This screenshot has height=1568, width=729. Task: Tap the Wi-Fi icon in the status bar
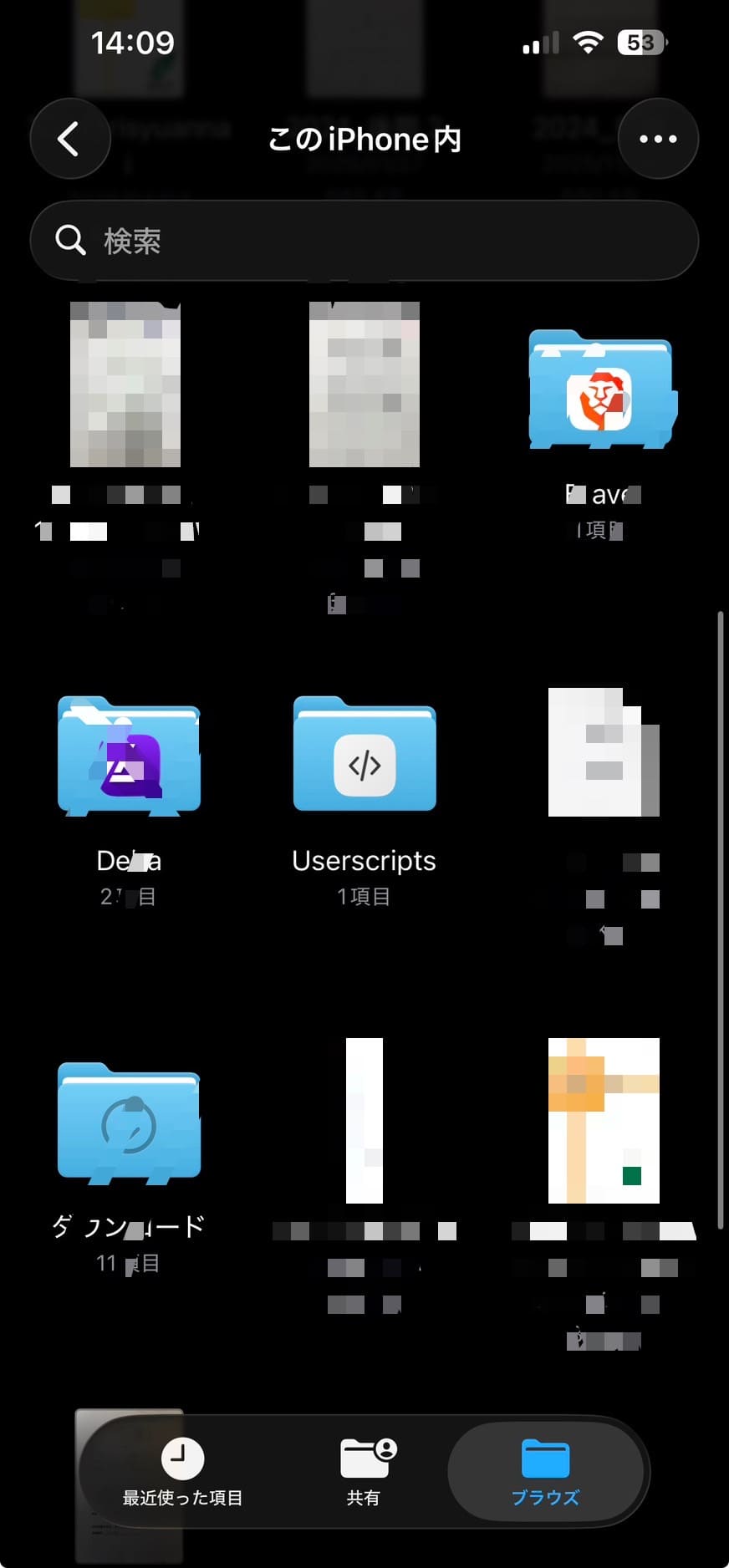click(588, 42)
